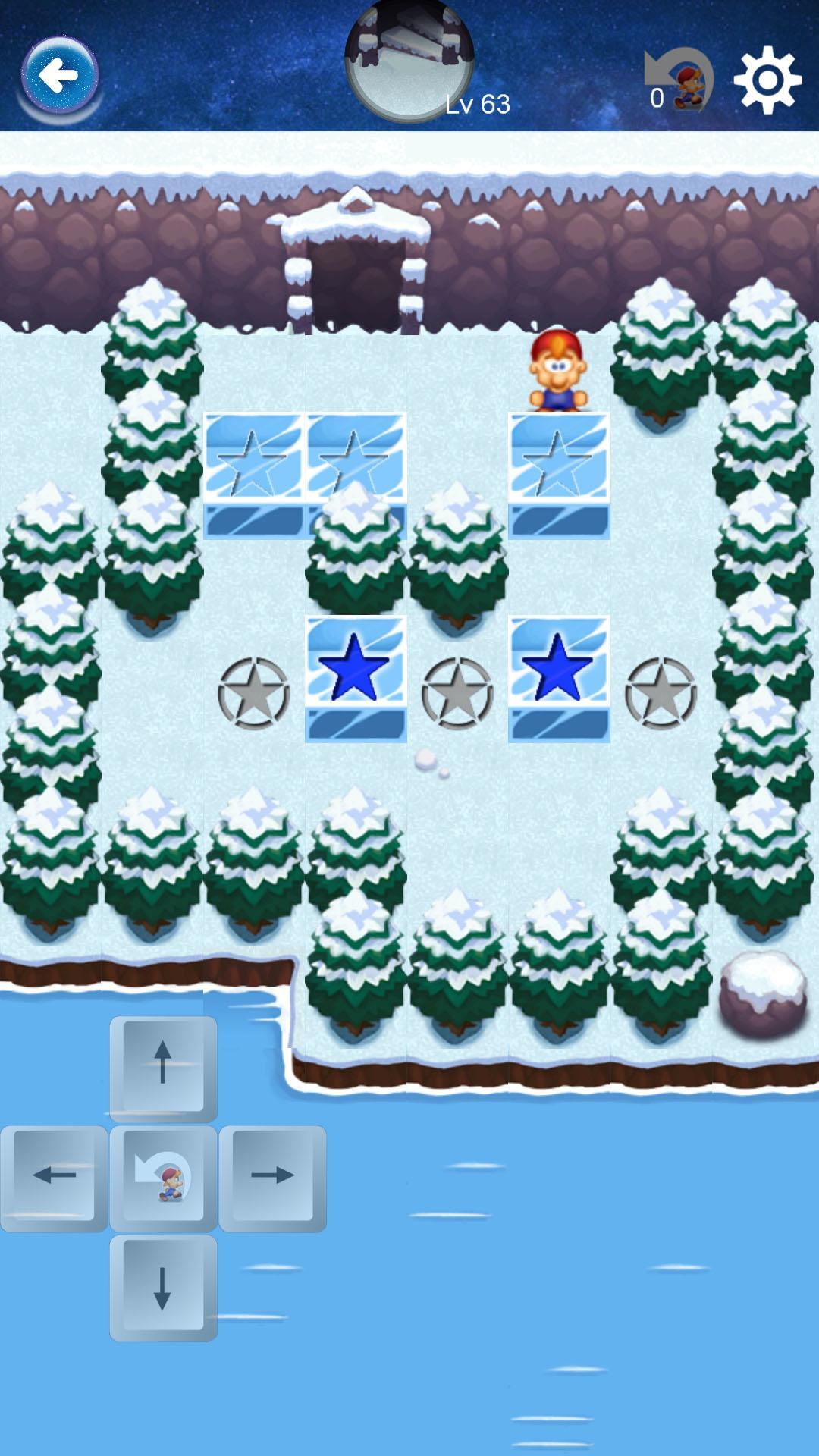Open the settings gear
819x1456 pixels.
[x=767, y=80]
